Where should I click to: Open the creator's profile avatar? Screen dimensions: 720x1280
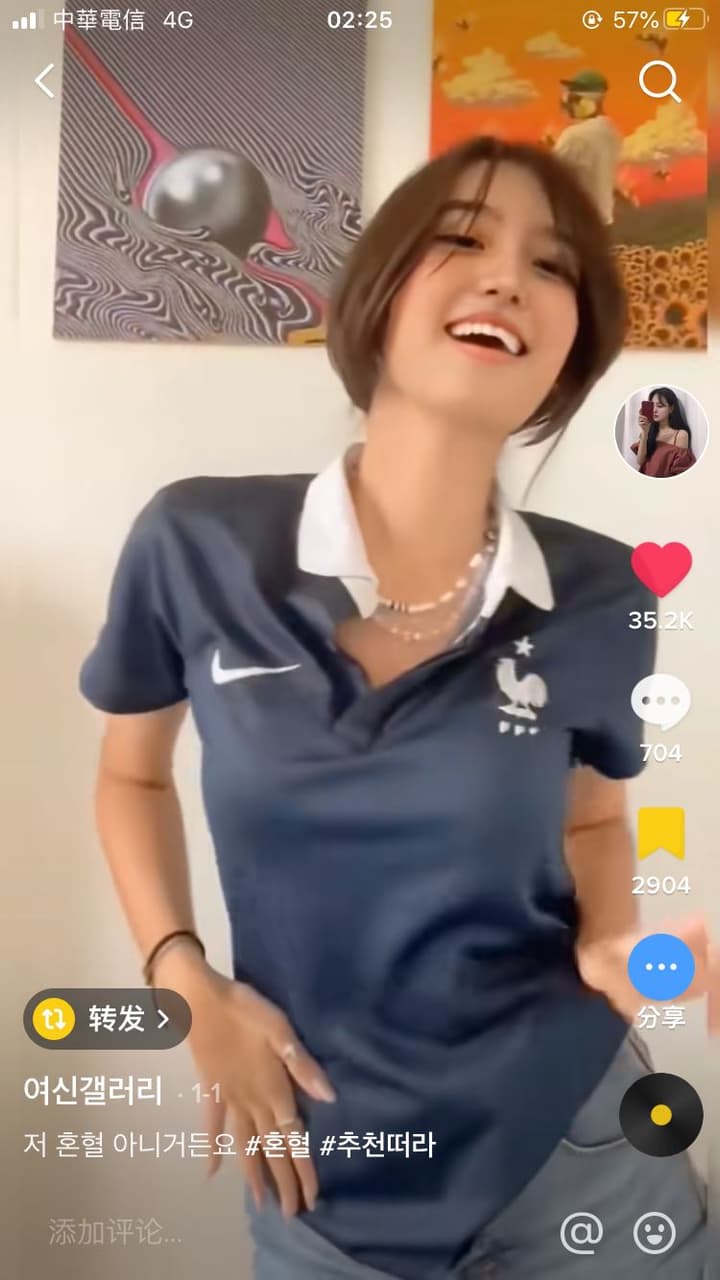coord(661,431)
